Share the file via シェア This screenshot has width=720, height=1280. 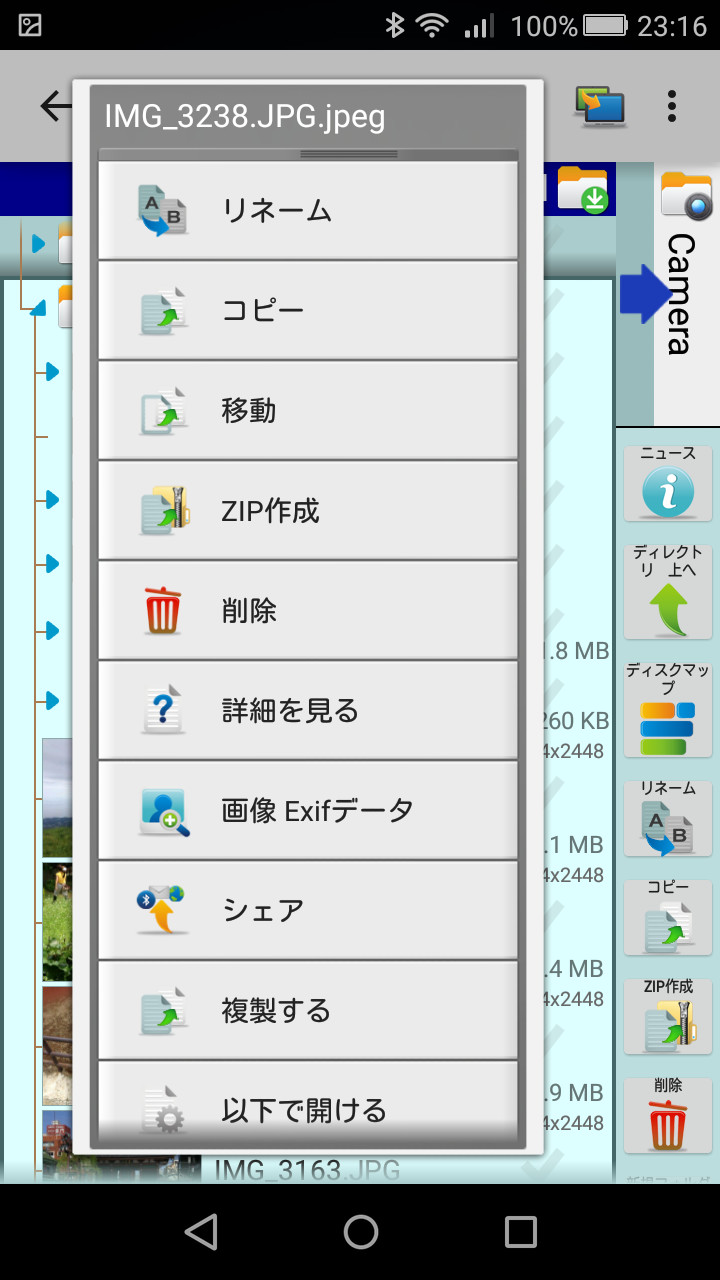(x=307, y=911)
